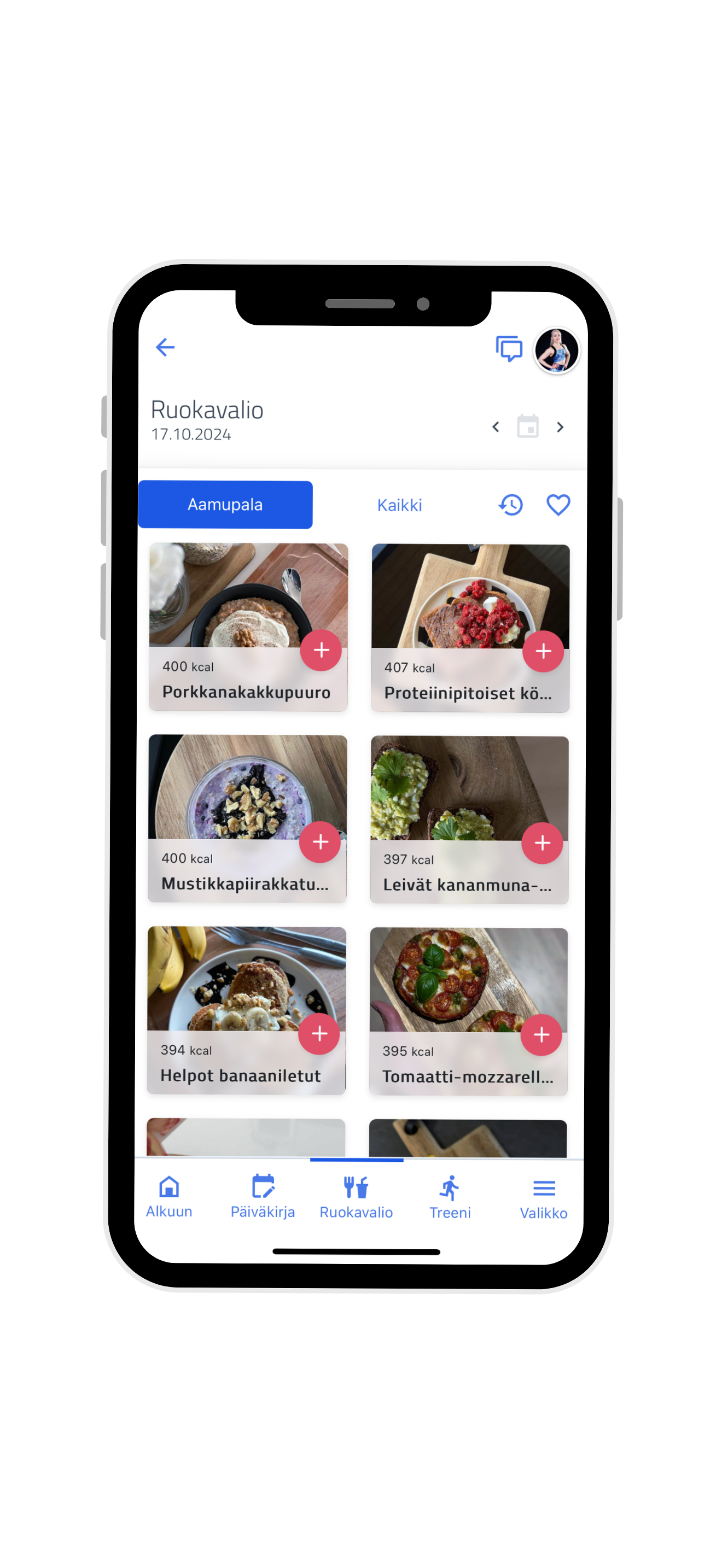Image resolution: width=722 pixels, height=1568 pixels.
Task: Open the calendar date picker
Action: pyautogui.click(x=527, y=426)
